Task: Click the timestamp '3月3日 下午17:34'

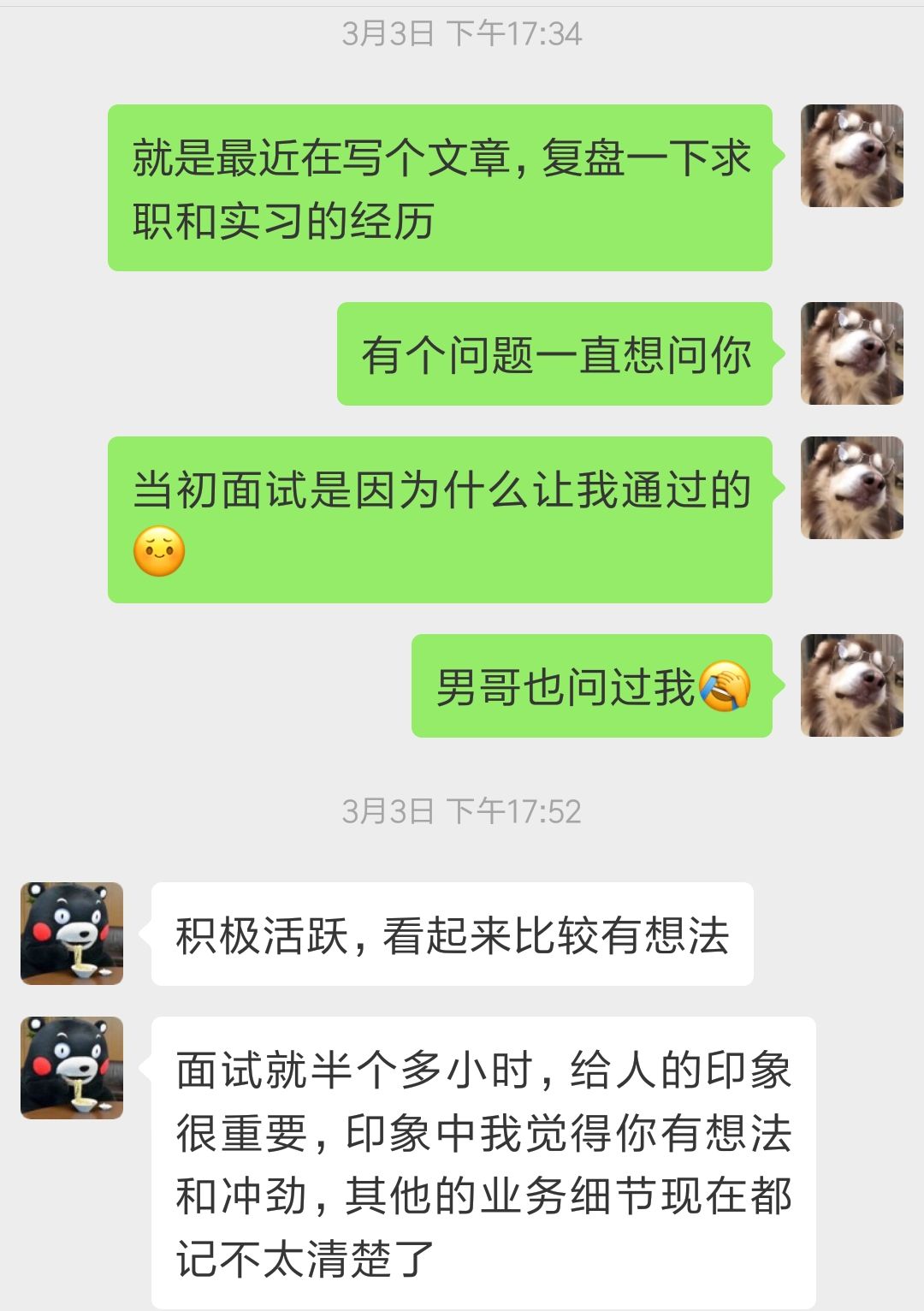Action: [462, 34]
